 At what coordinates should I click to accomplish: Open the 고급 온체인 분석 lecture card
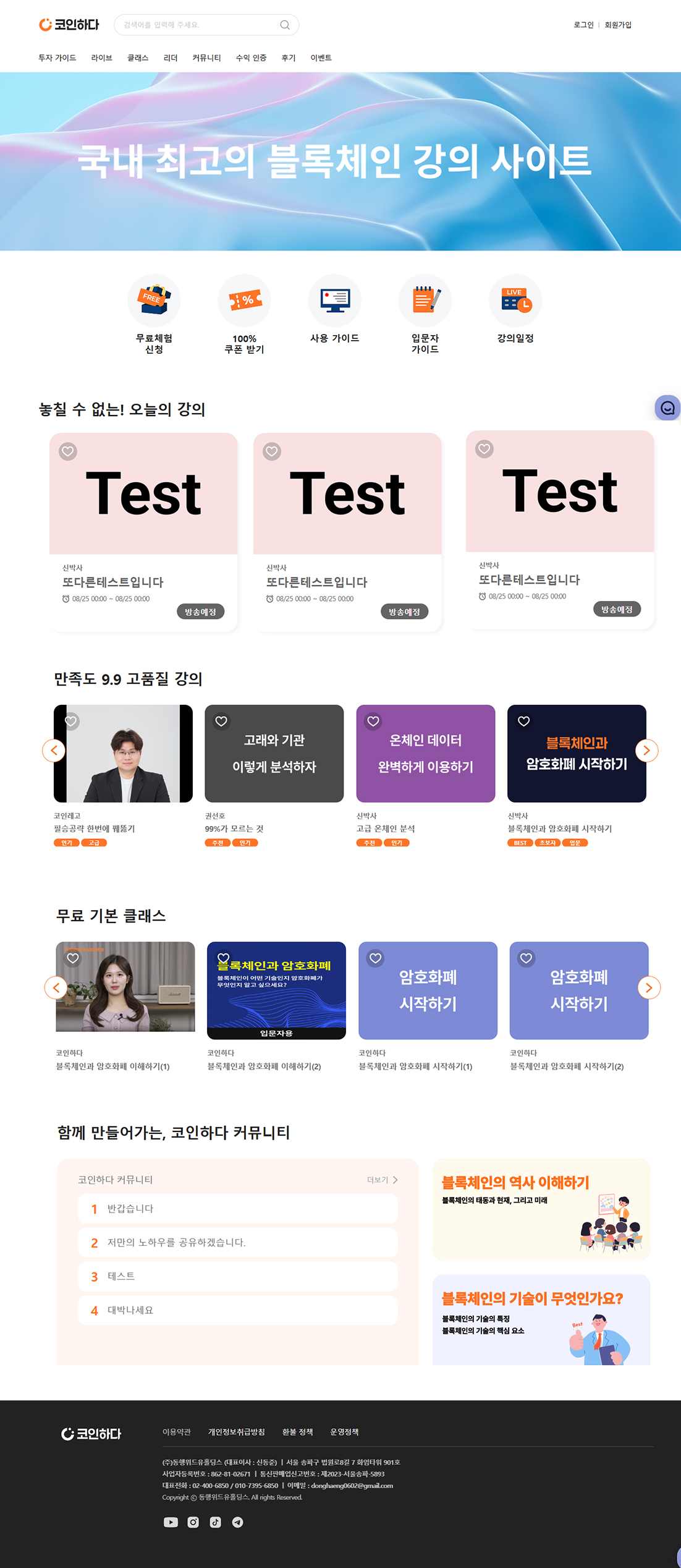point(425,753)
